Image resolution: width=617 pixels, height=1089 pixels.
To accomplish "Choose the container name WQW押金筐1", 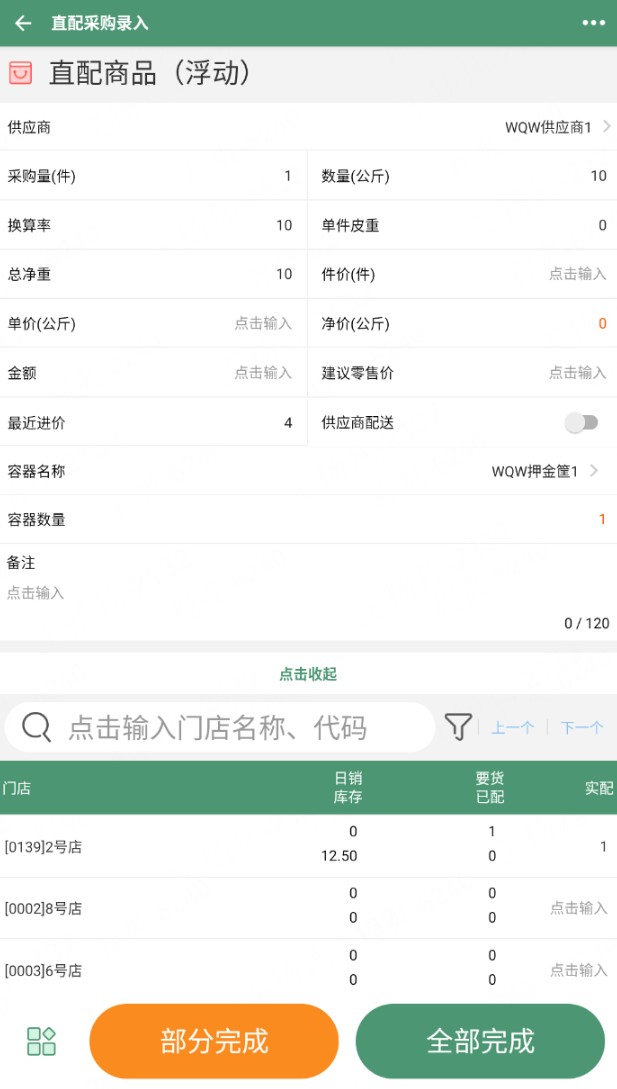I will (x=308, y=472).
